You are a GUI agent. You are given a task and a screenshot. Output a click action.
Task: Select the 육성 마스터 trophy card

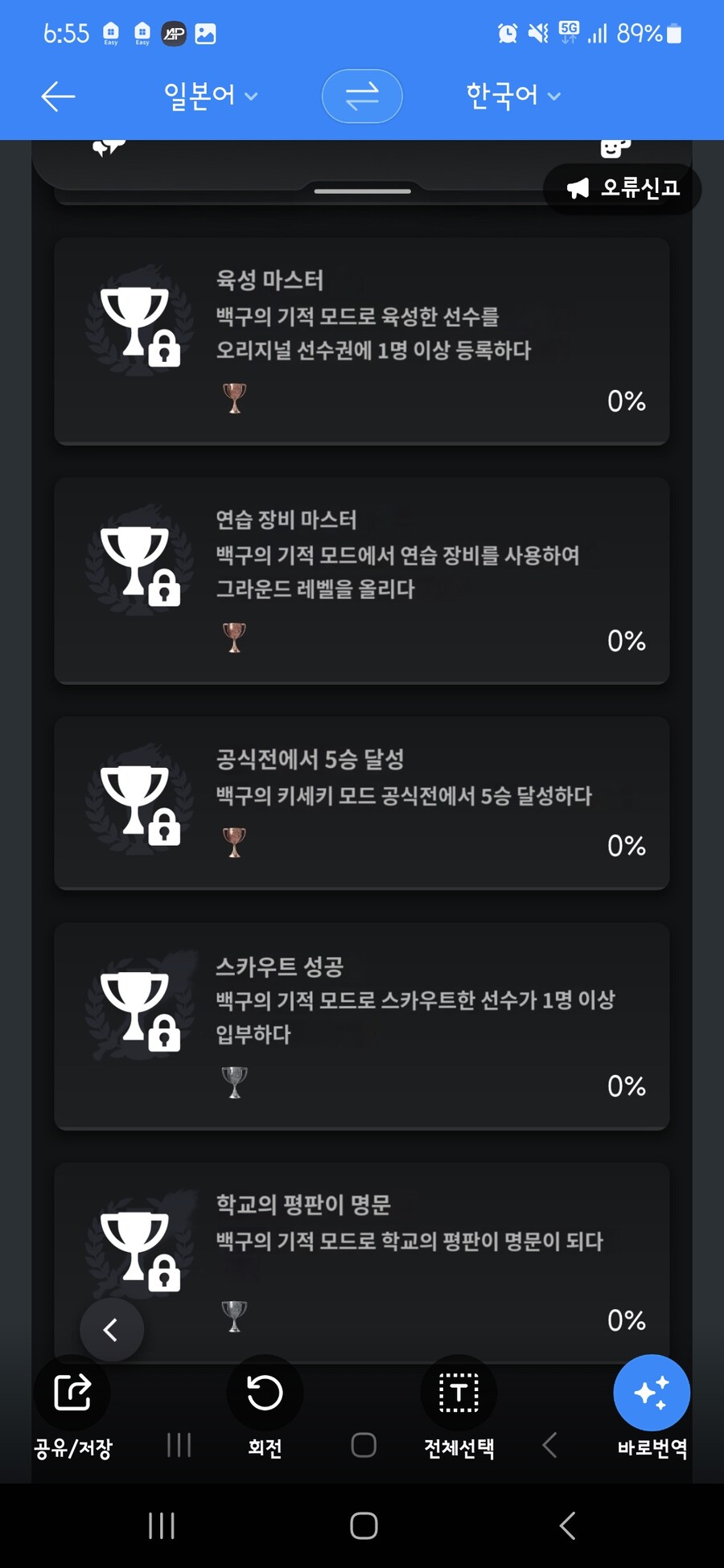[x=361, y=340]
